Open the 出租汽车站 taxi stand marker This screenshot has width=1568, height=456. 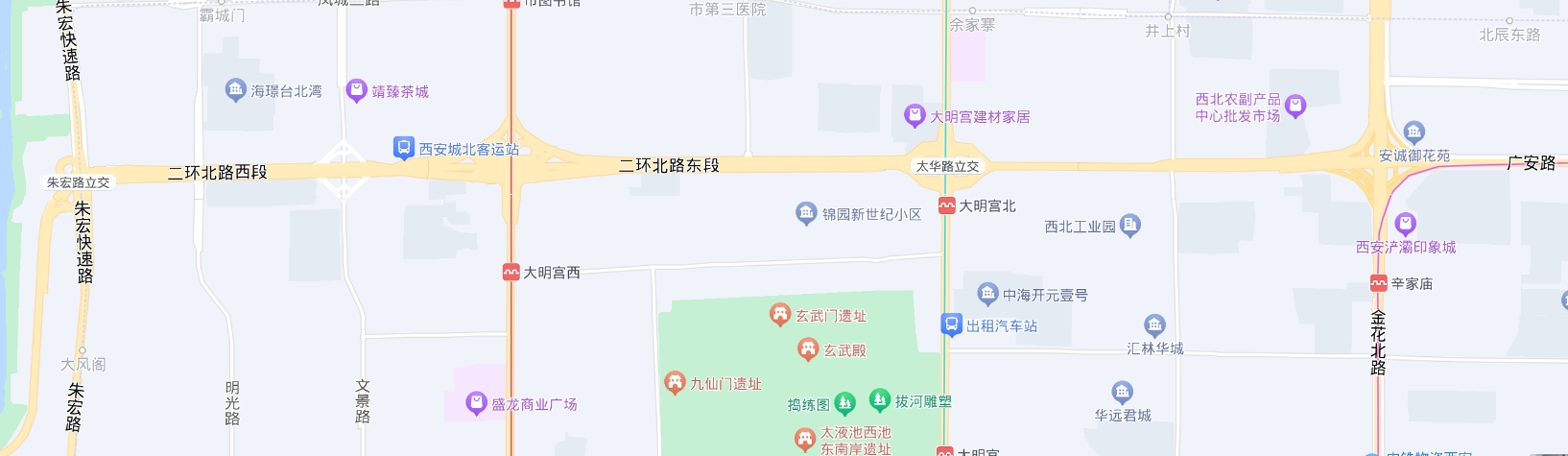(951, 324)
